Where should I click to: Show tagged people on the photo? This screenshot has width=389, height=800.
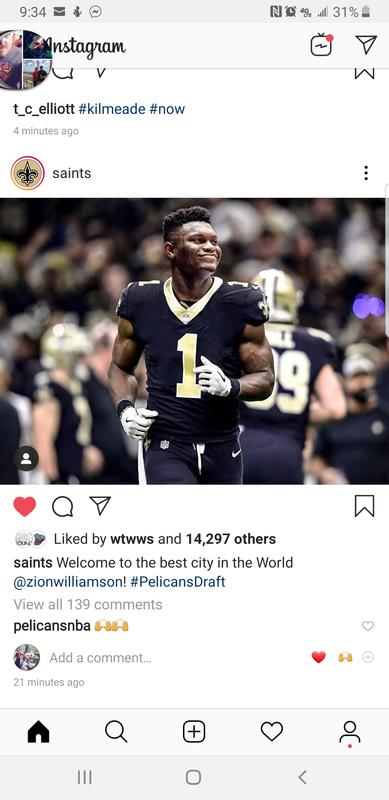(26, 458)
